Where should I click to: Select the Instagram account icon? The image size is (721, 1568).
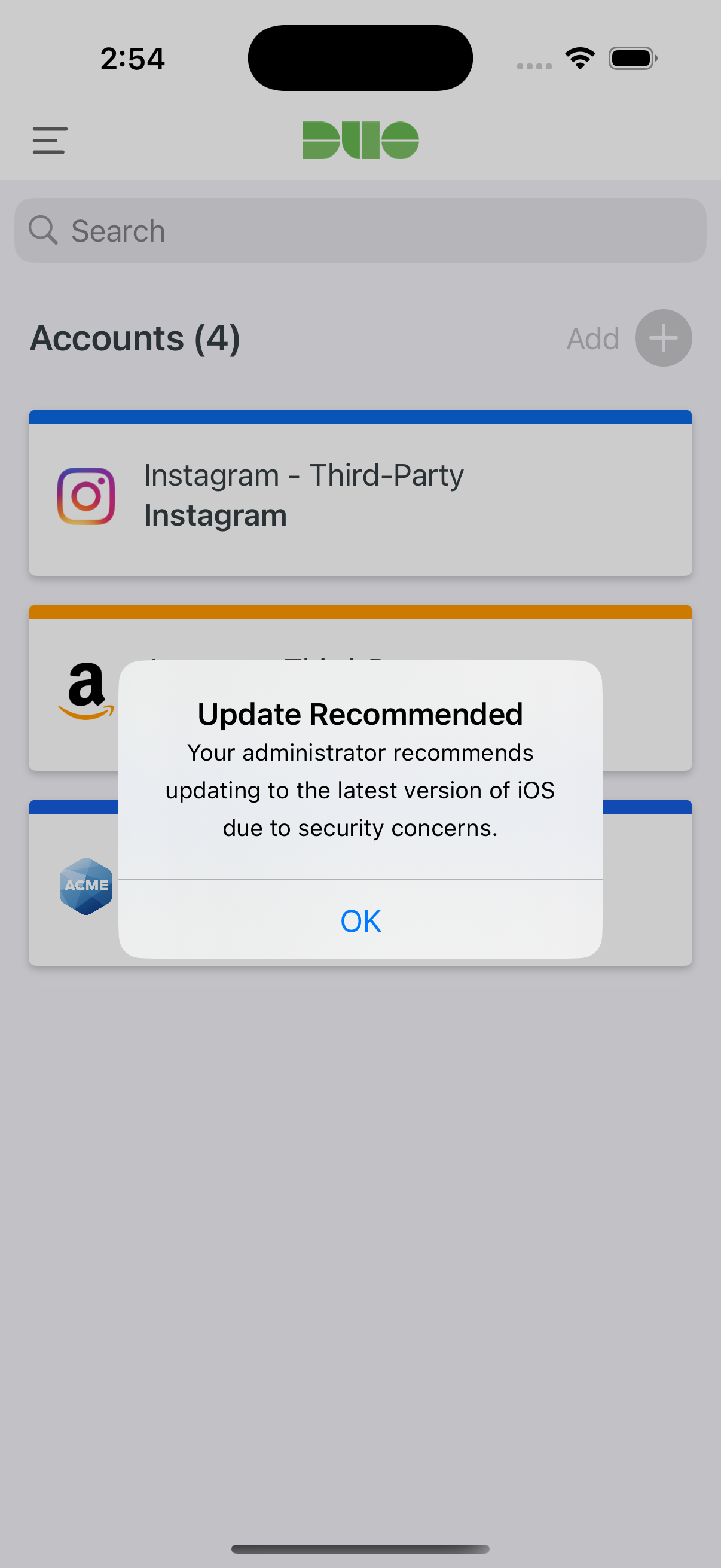click(87, 497)
